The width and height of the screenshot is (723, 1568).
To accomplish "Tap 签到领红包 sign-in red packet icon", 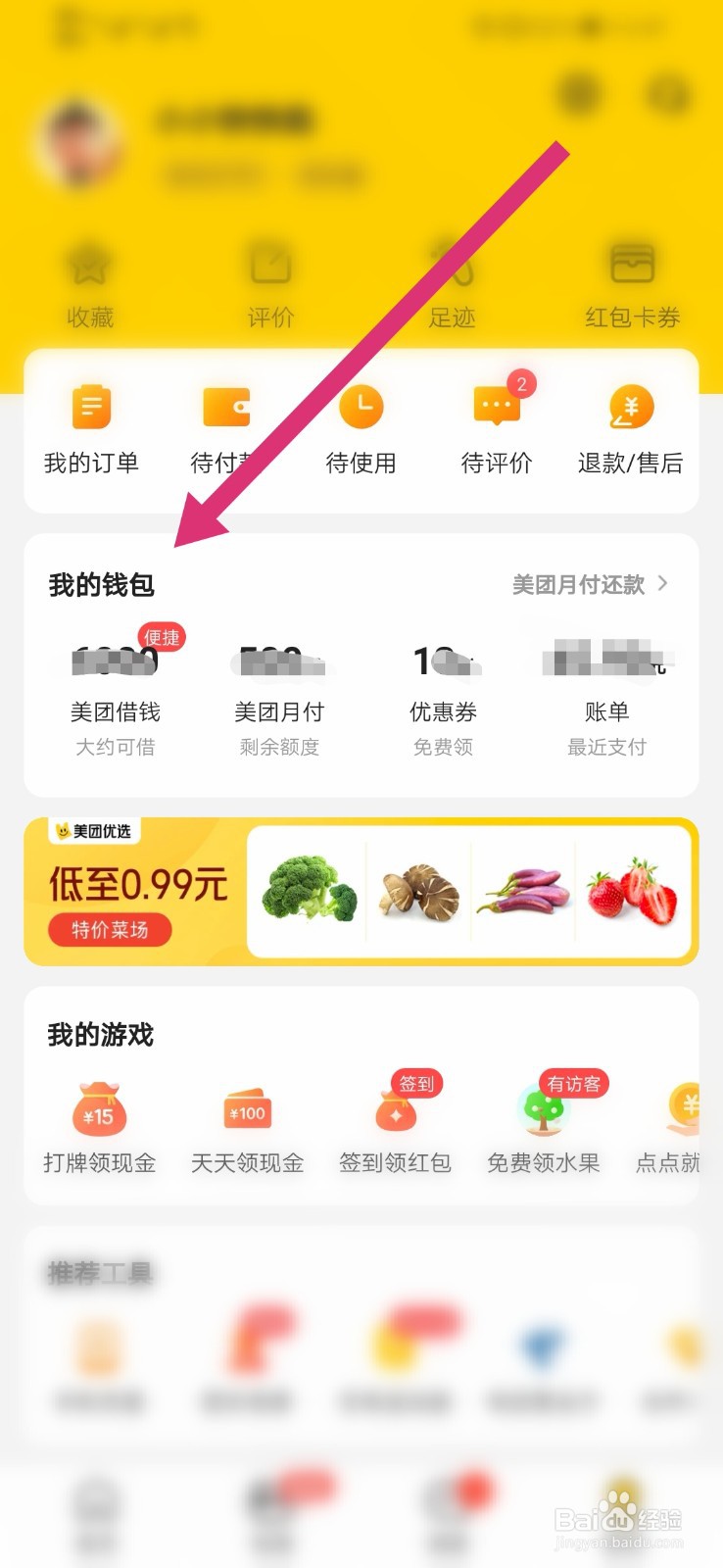I will coord(395,1117).
